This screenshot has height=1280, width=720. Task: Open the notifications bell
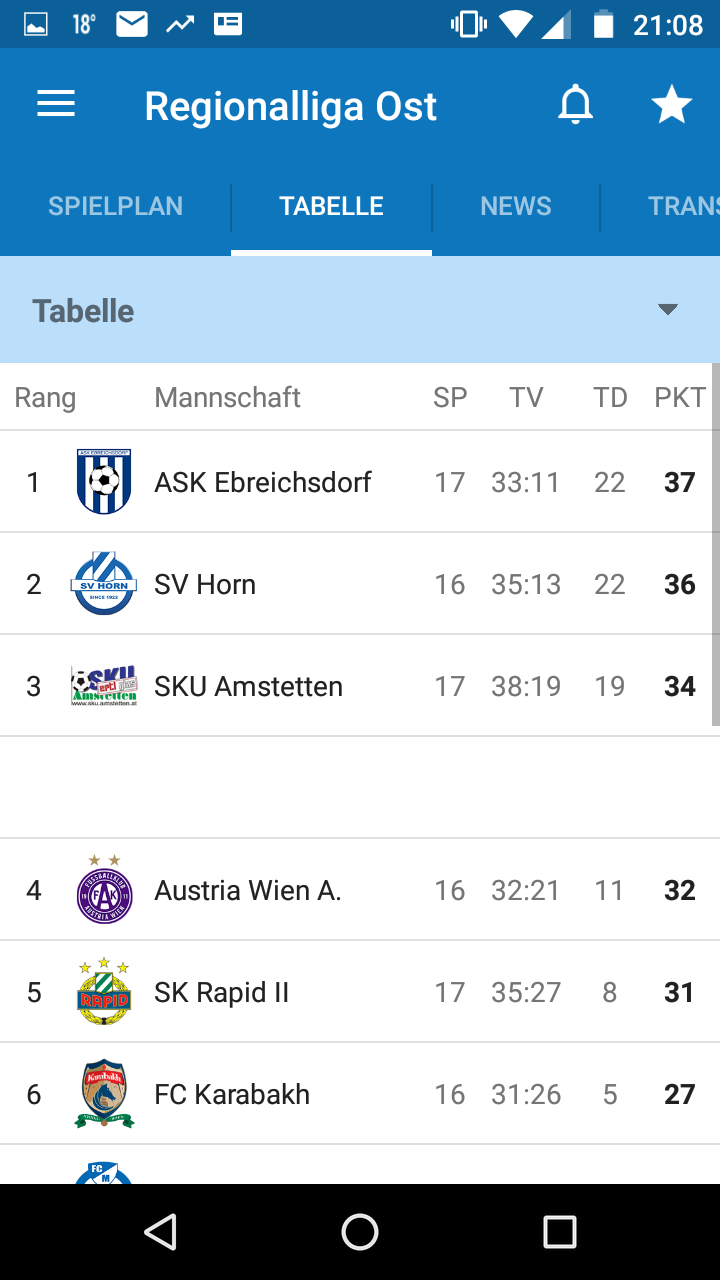click(575, 104)
